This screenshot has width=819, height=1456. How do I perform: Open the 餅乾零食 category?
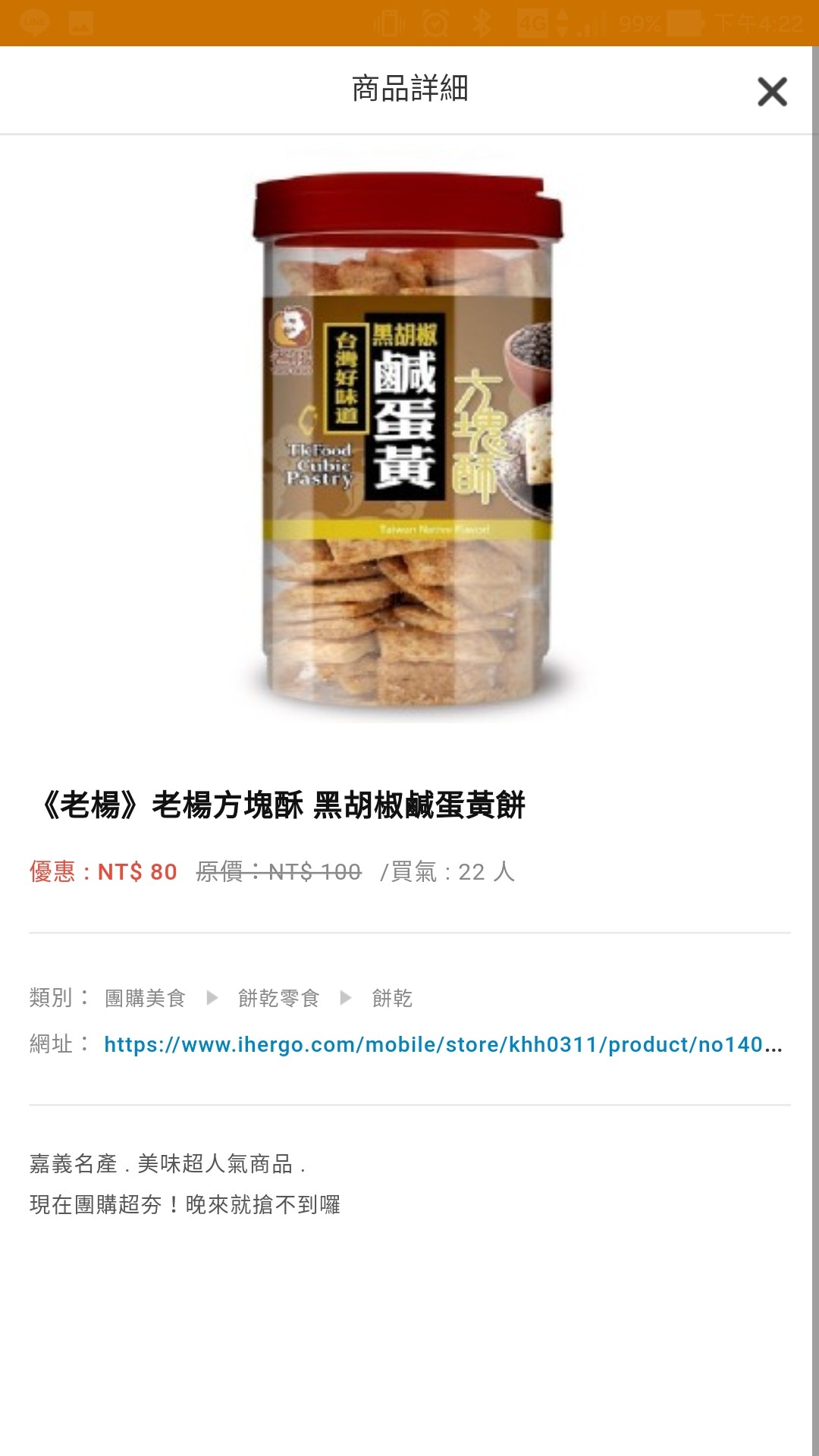click(278, 998)
